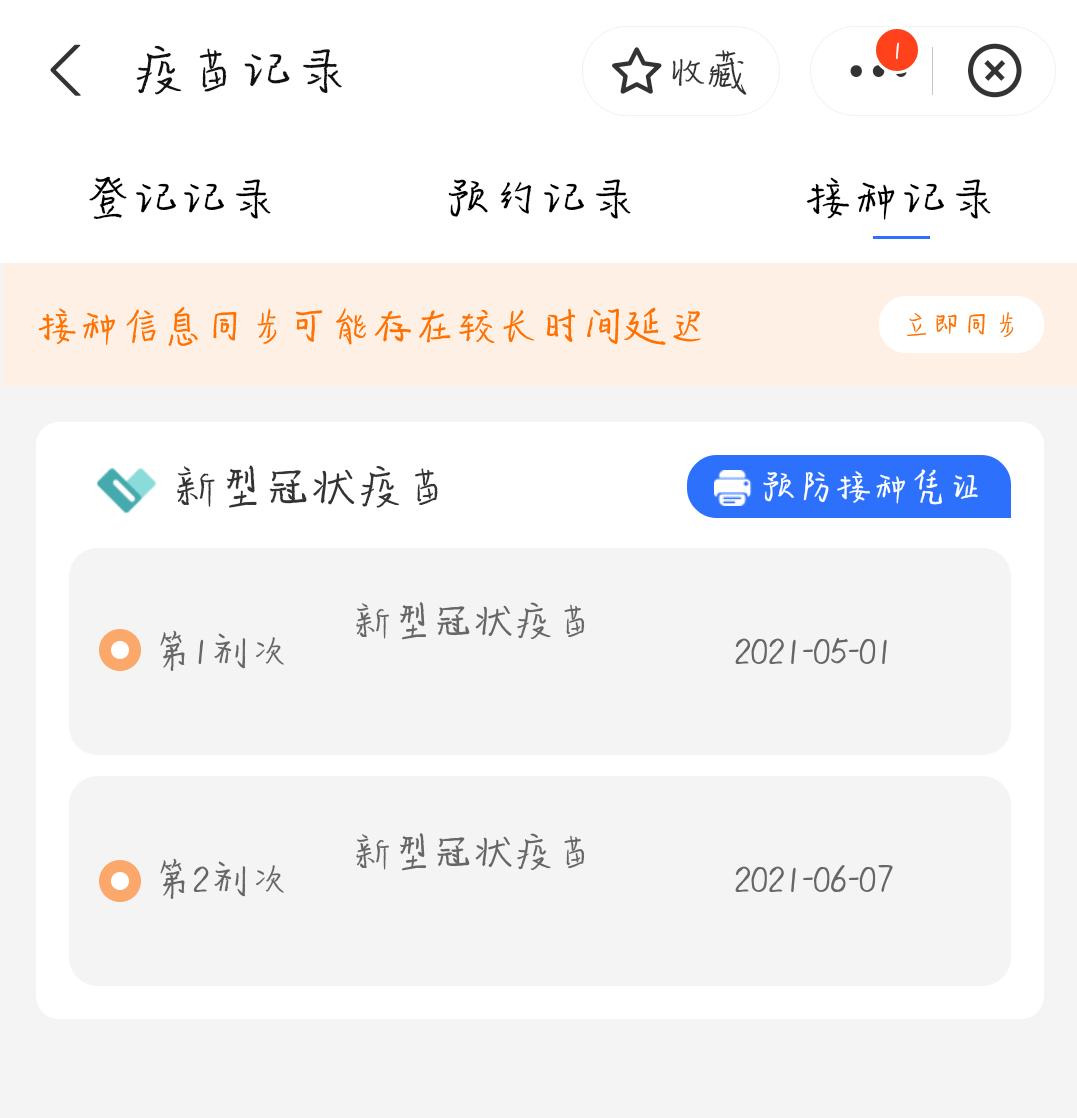Switch to the 预约记录 tab

click(x=540, y=199)
